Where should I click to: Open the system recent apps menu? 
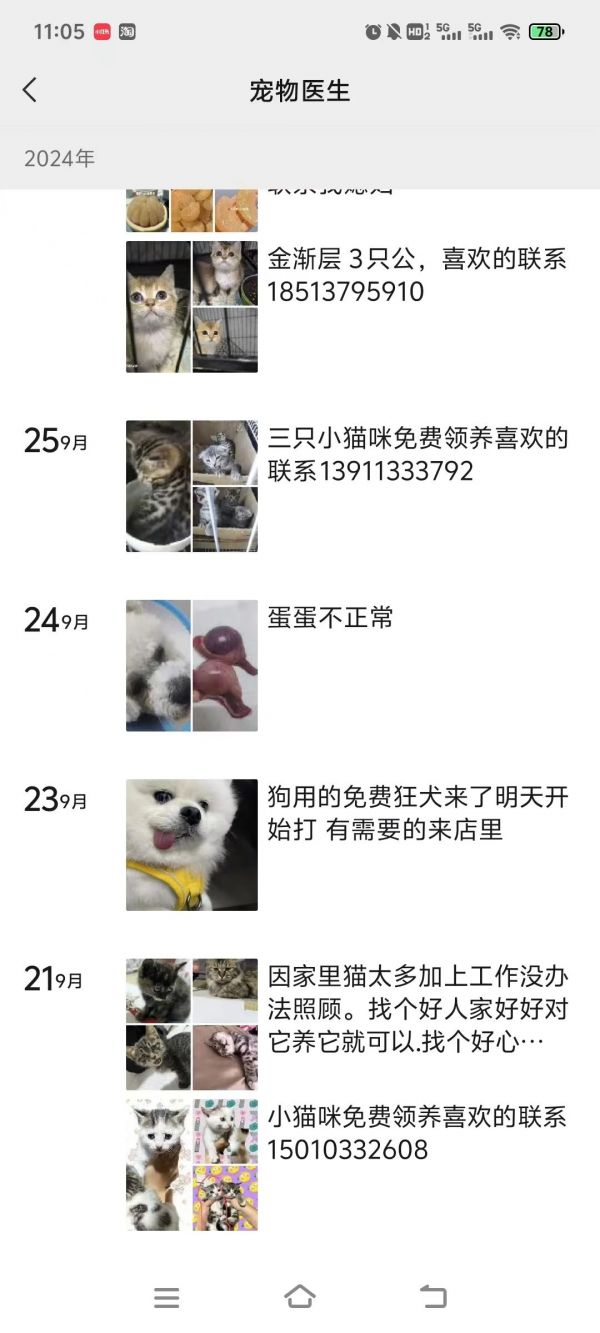coord(167,1297)
